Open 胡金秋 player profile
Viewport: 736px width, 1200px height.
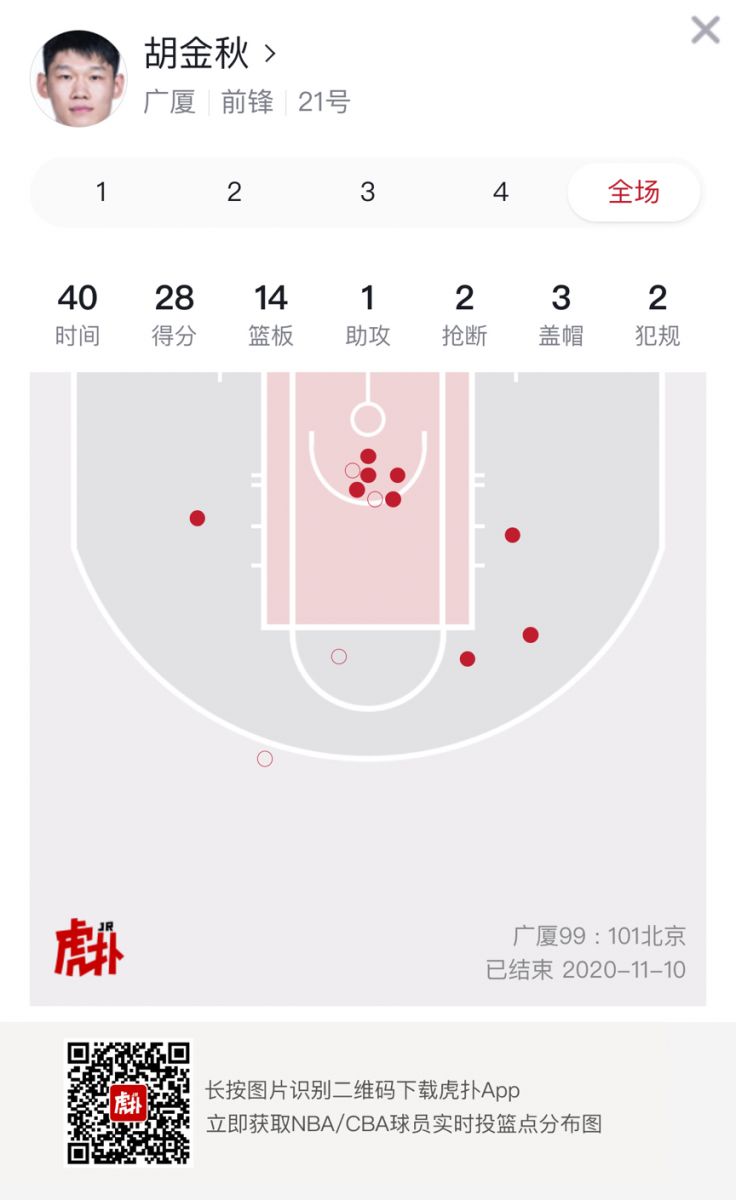click(209, 53)
